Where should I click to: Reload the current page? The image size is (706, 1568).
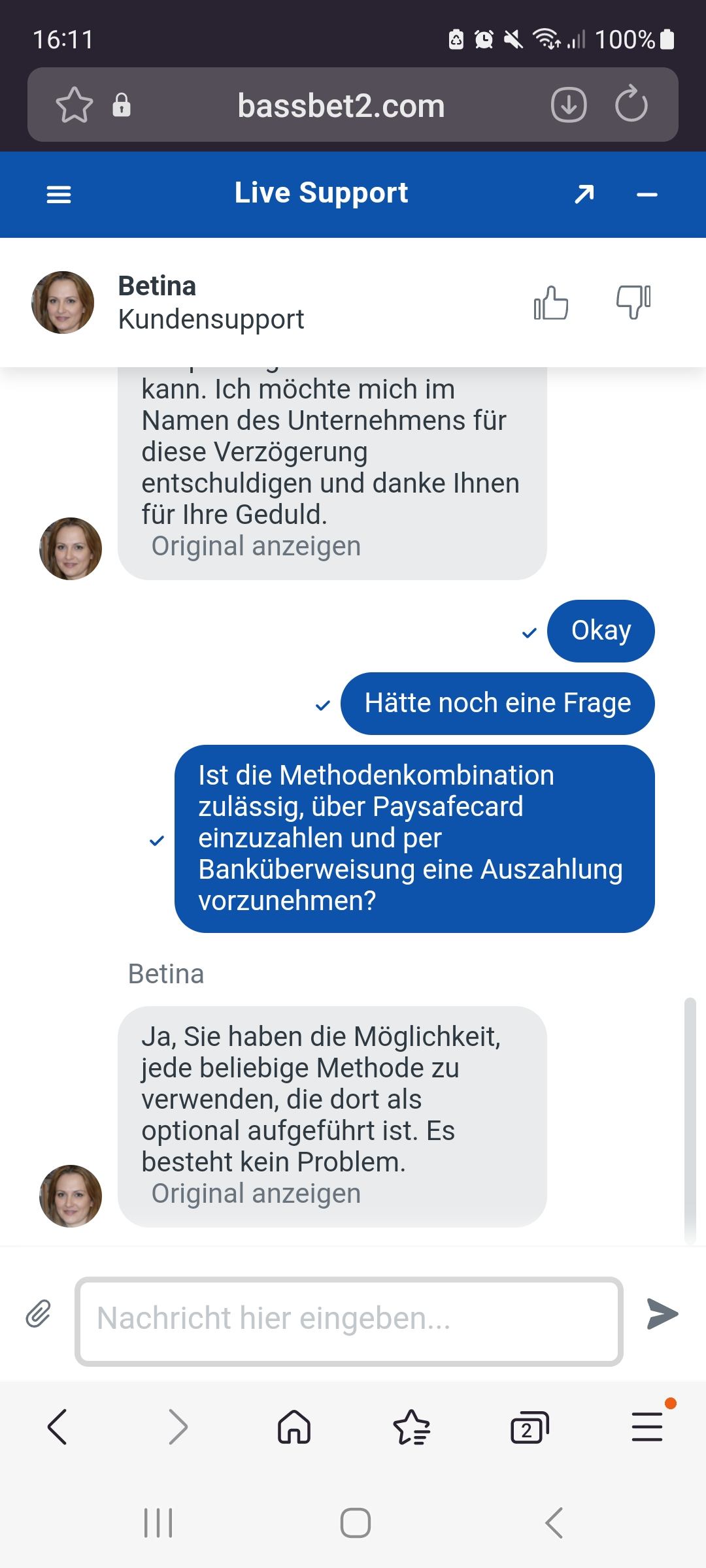[631, 105]
